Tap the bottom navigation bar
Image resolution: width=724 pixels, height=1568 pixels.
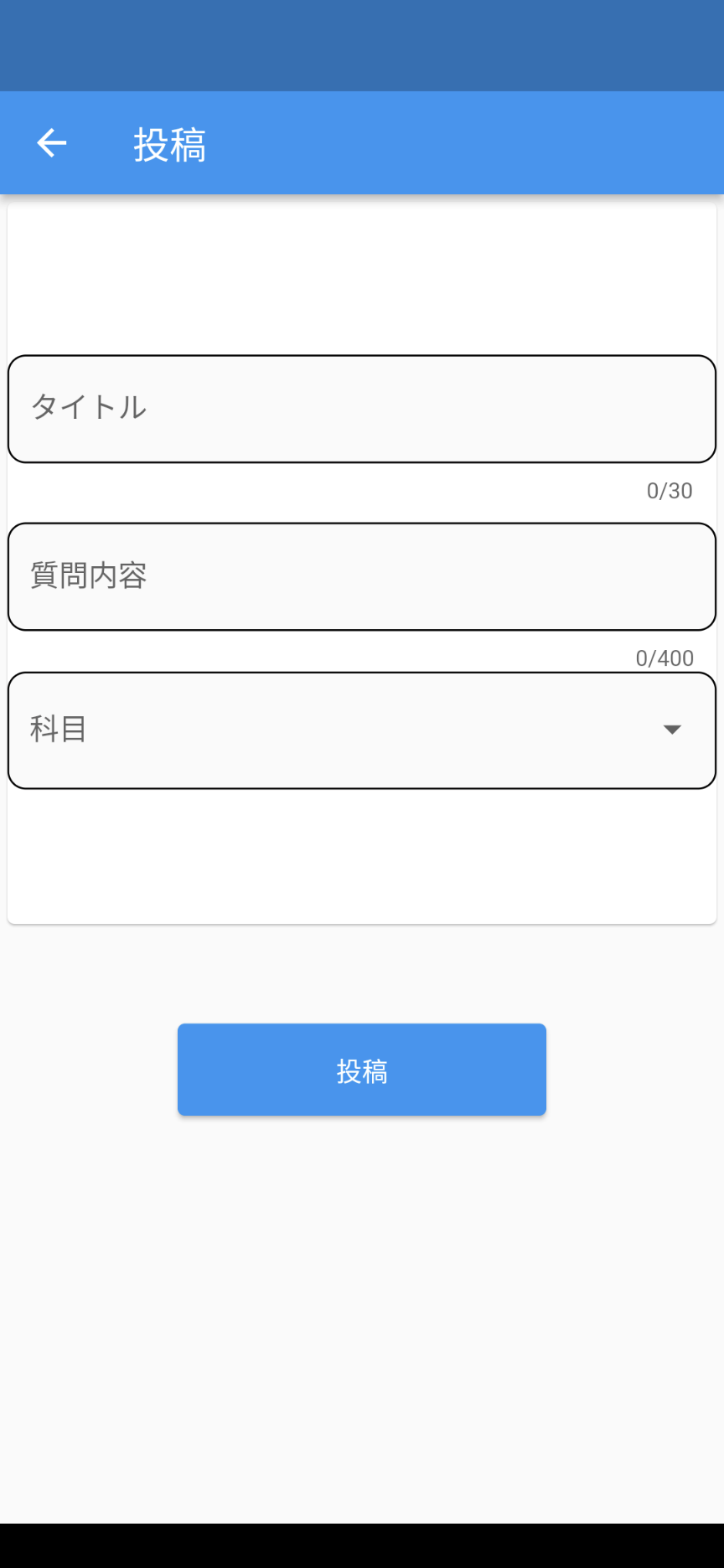point(360,1545)
